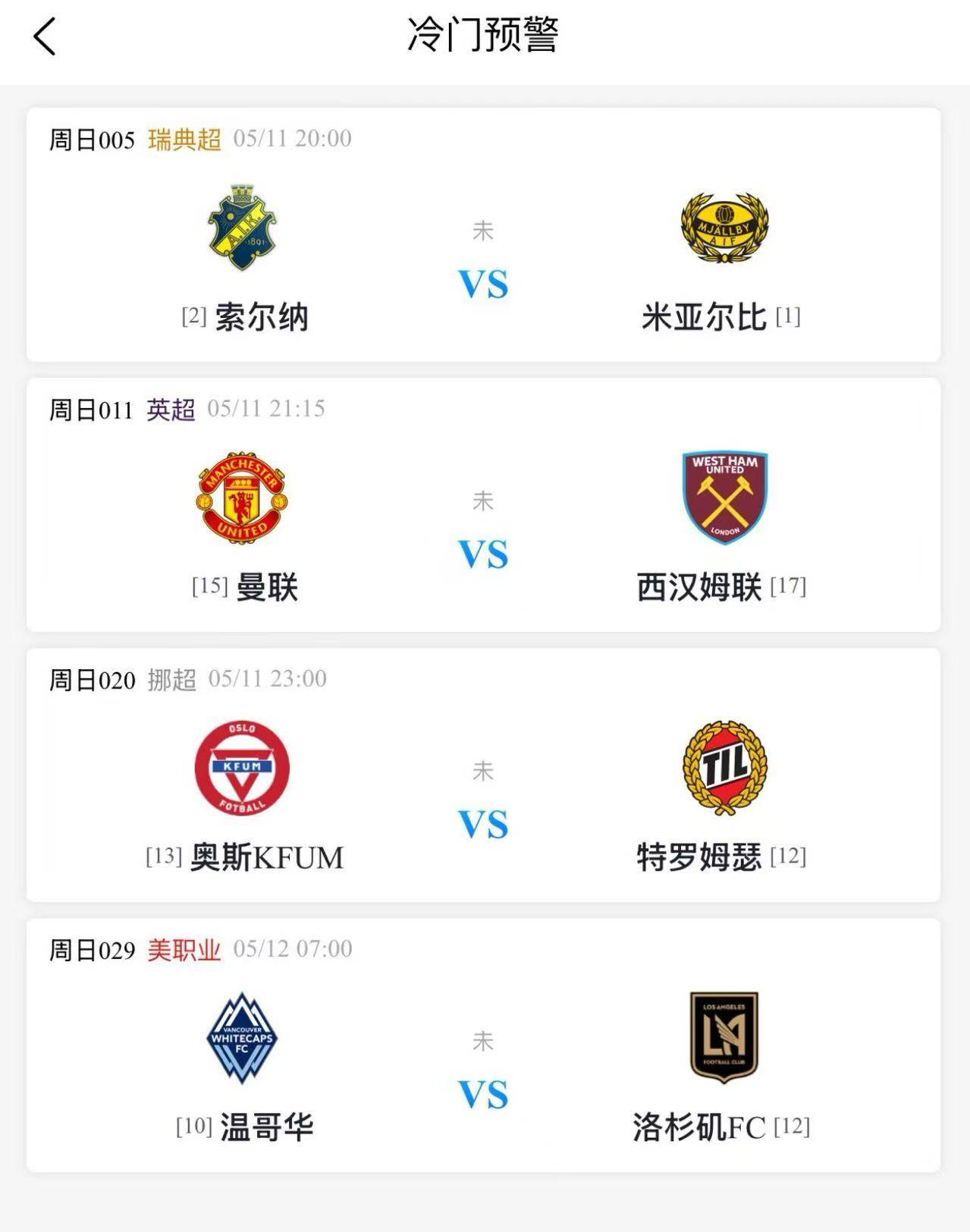Click the 05/12 07:00 kickoff time
Screen dimensions: 970x1232
294,949
